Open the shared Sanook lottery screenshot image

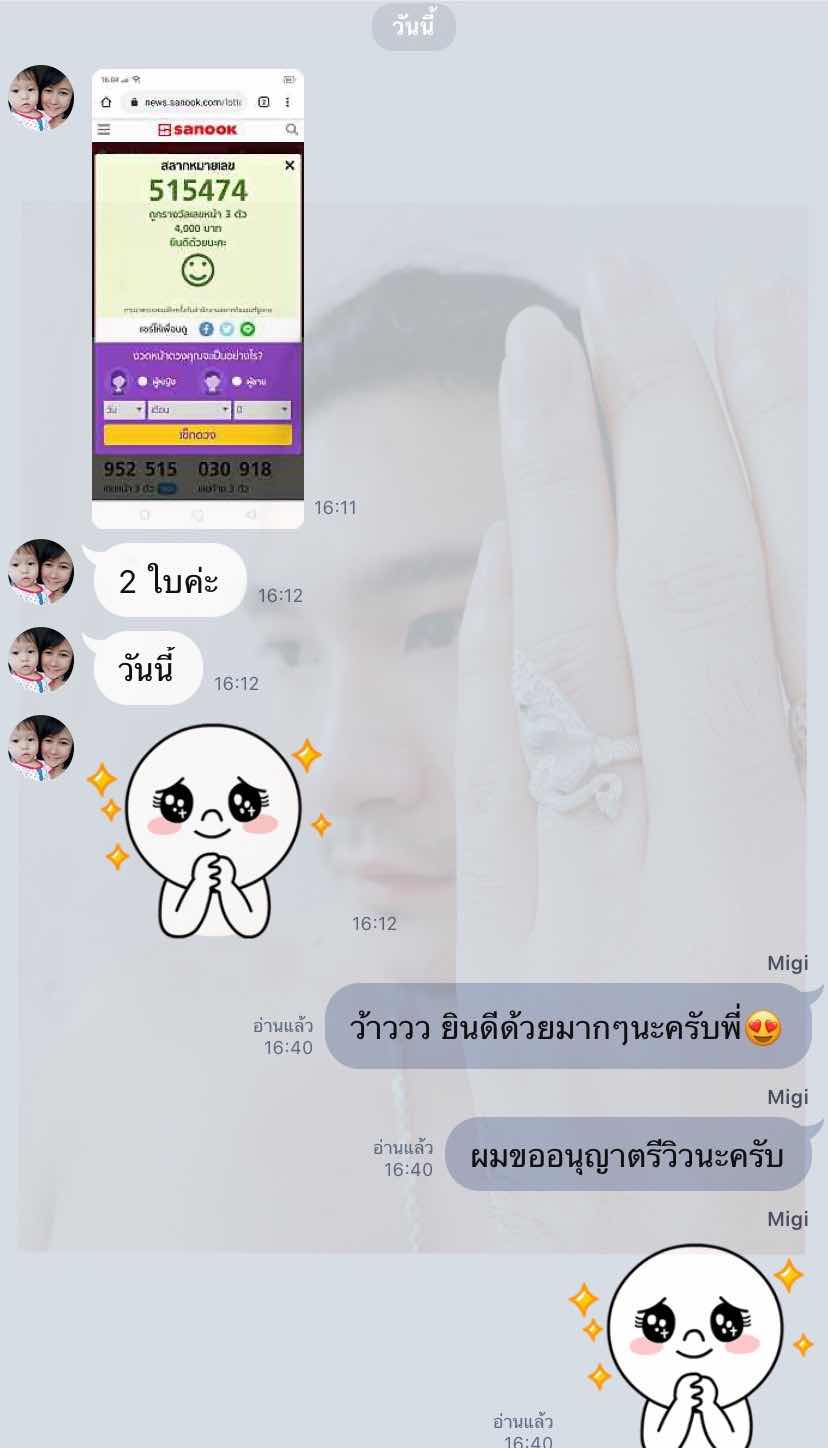click(x=198, y=298)
